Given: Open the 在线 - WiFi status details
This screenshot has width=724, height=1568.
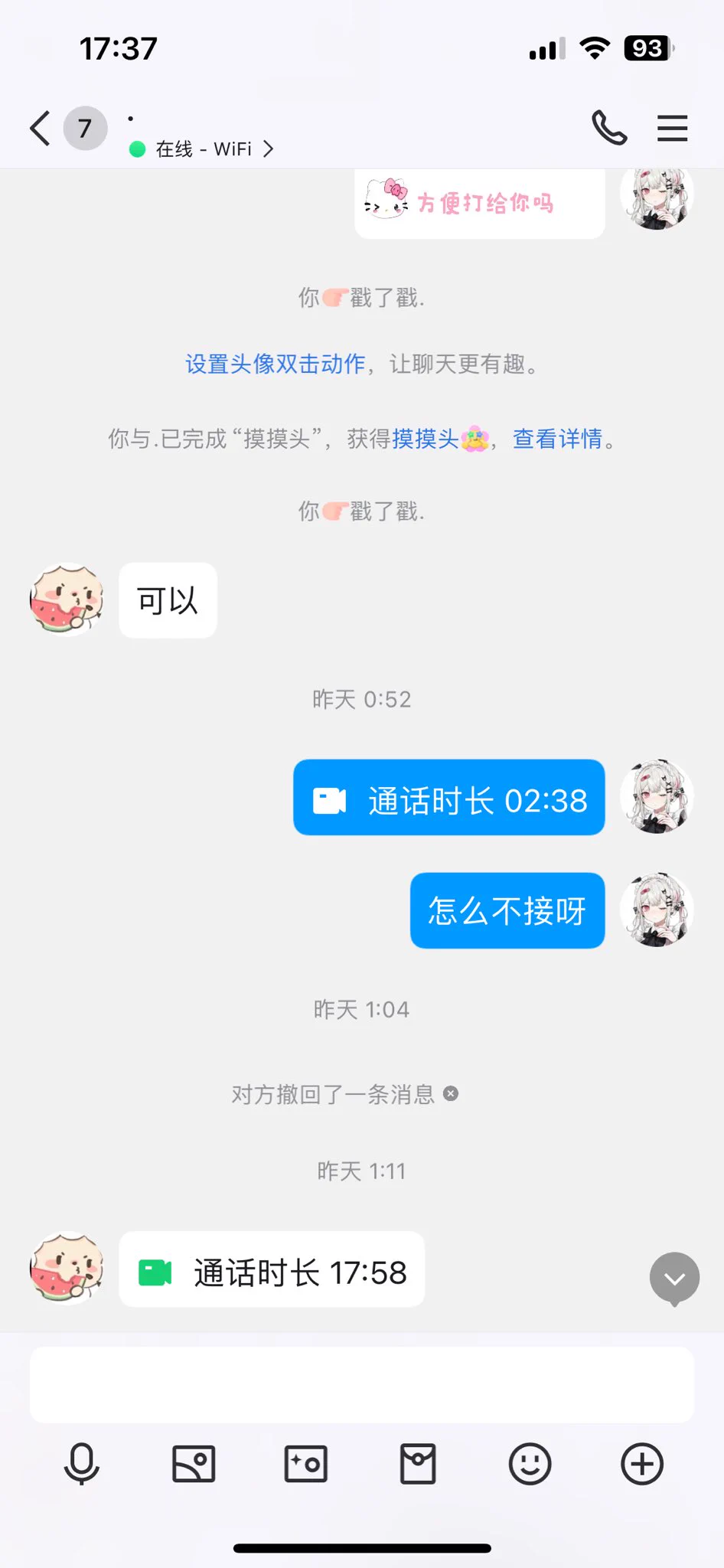Looking at the screenshot, I should 204,149.
